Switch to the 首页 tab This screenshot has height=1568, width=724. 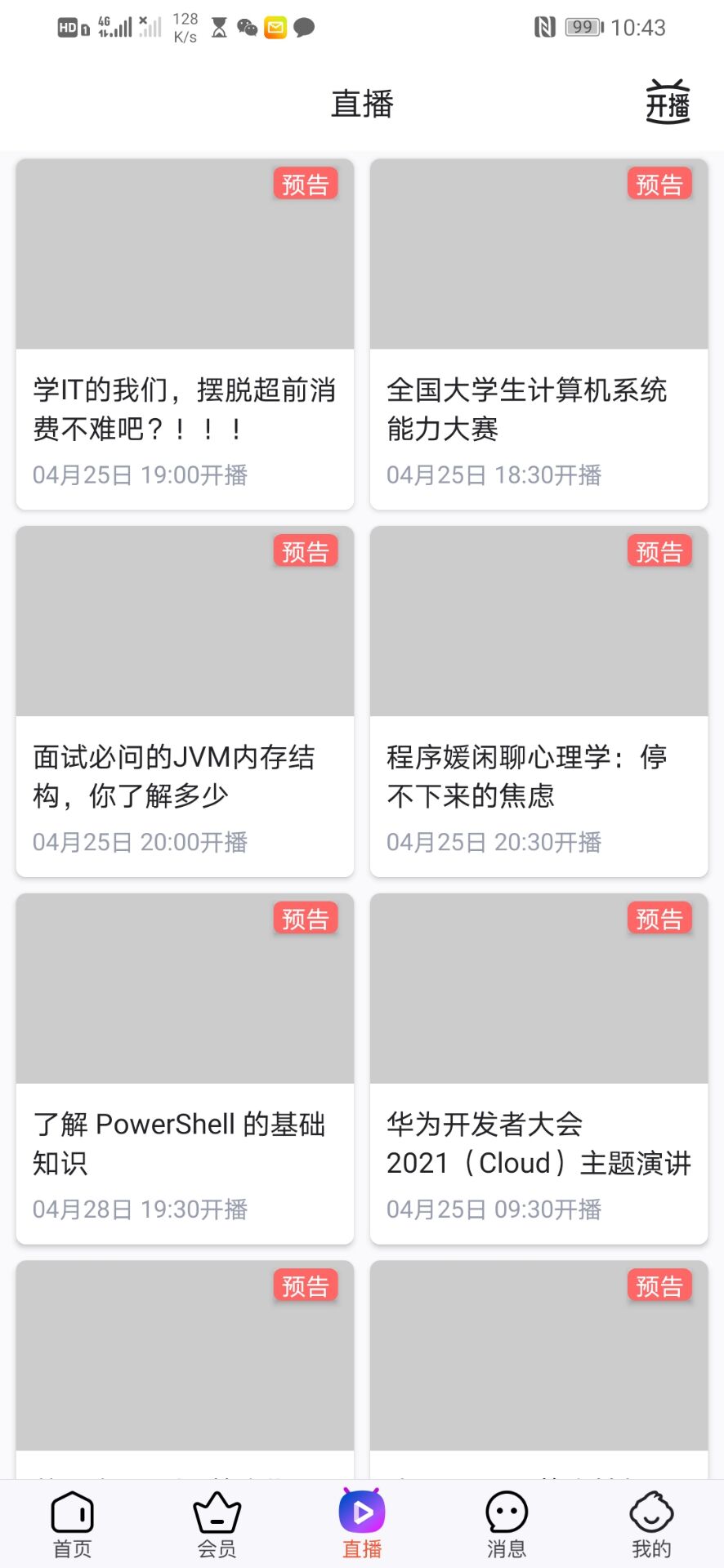pos(73,1524)
